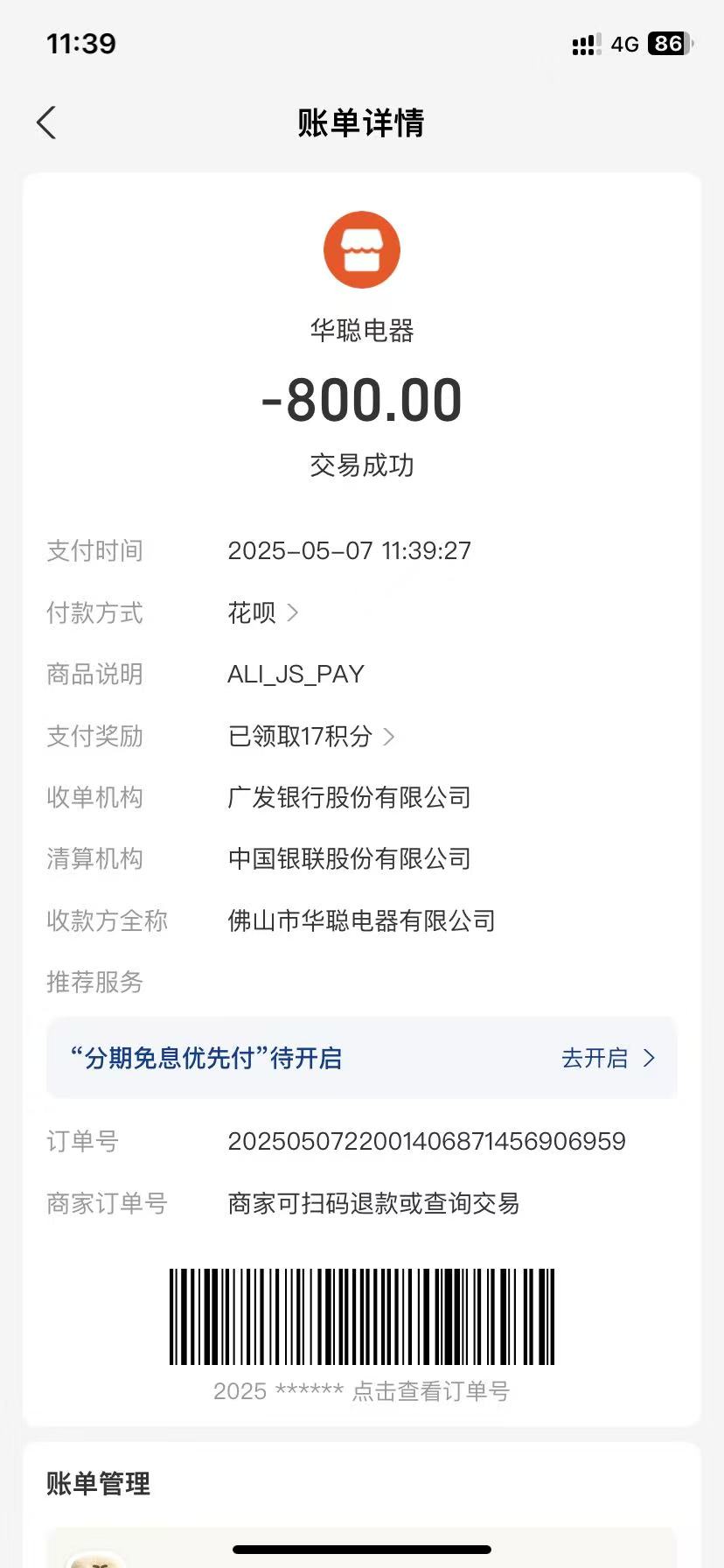Tap 点击查看订单号 under the barcode
Image resolution: width=724 pixels, height=1568 pixels.
430,1390
